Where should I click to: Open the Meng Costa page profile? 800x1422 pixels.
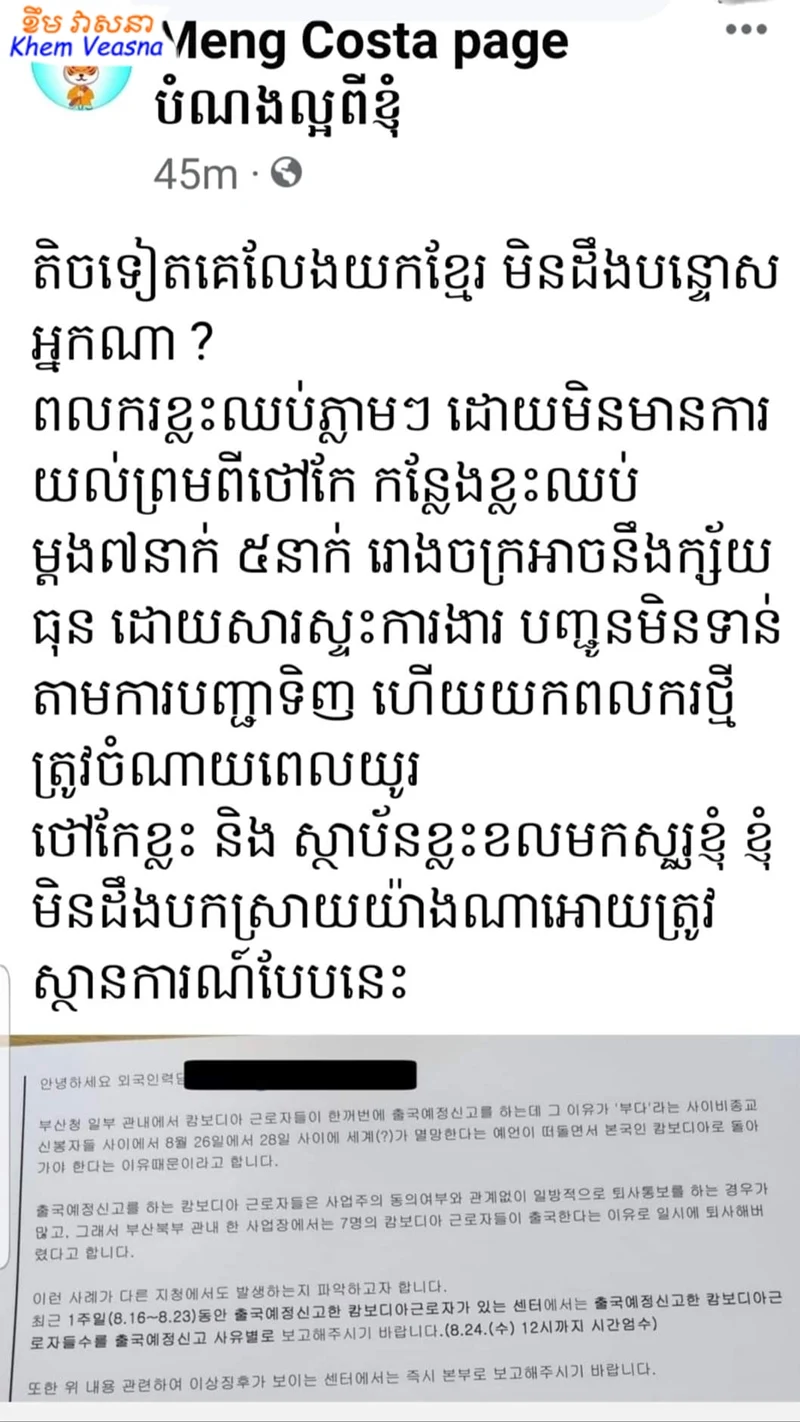click(370, 42)
